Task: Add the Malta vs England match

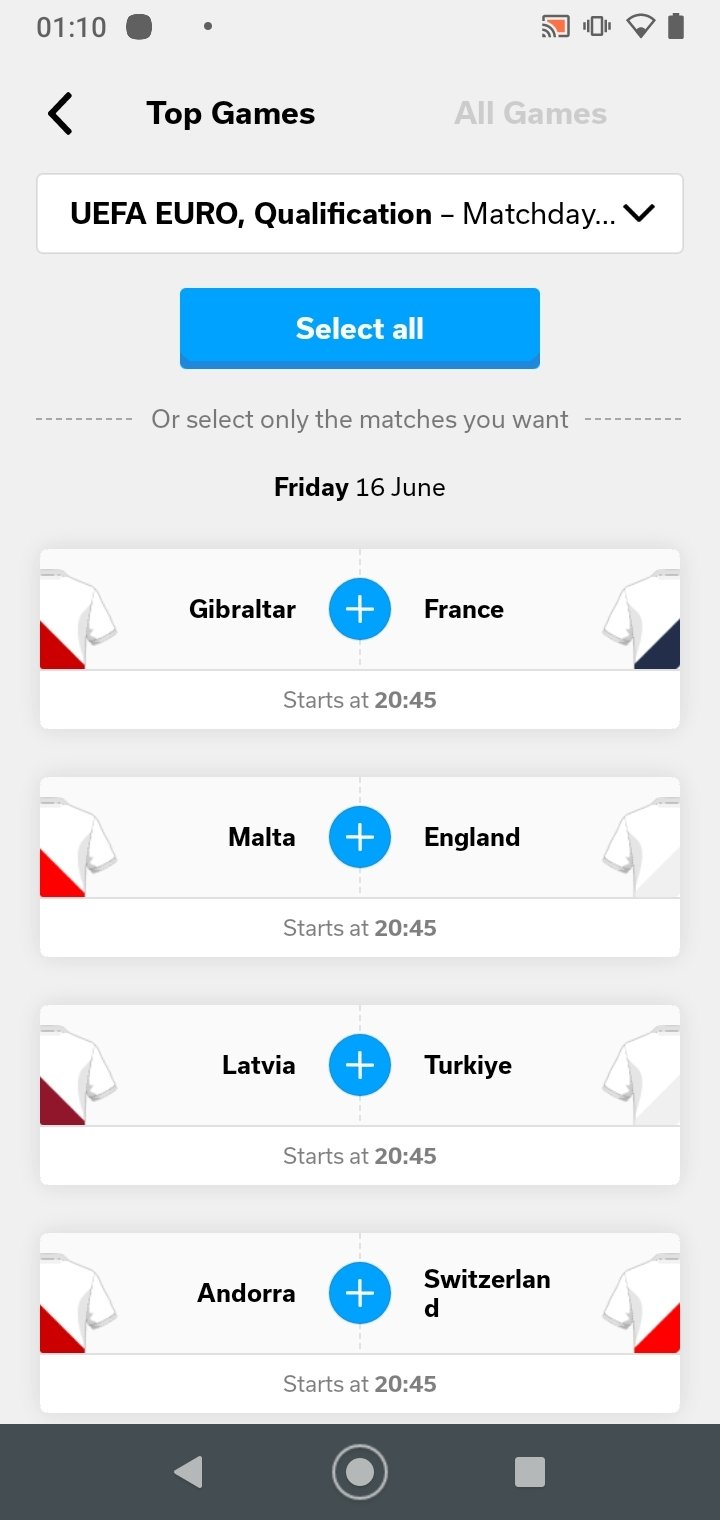Action: tap(360, 837)
